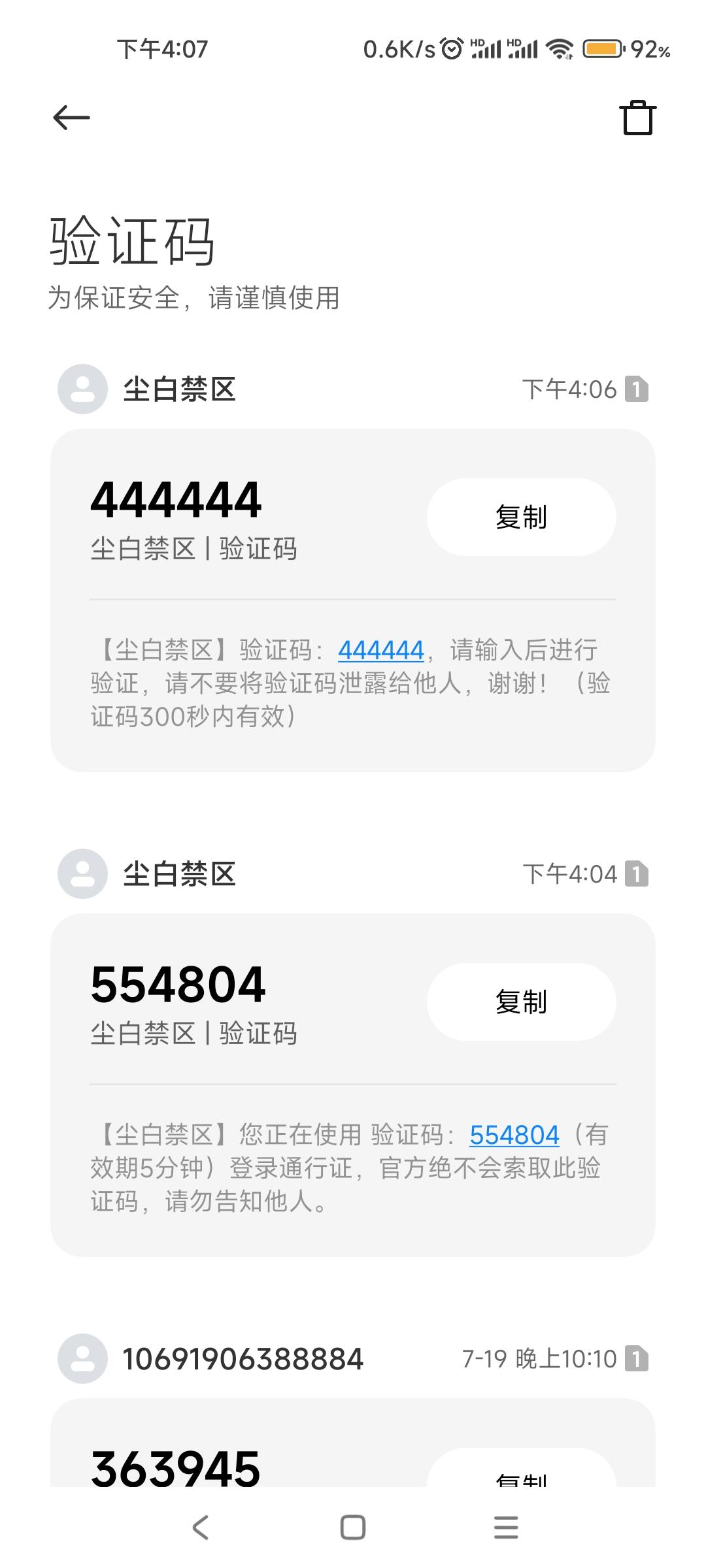Tap 复制 to copy code 444444
This screenshot has width=706, height=1568.
pyautogui.click(x=521, y=516)
